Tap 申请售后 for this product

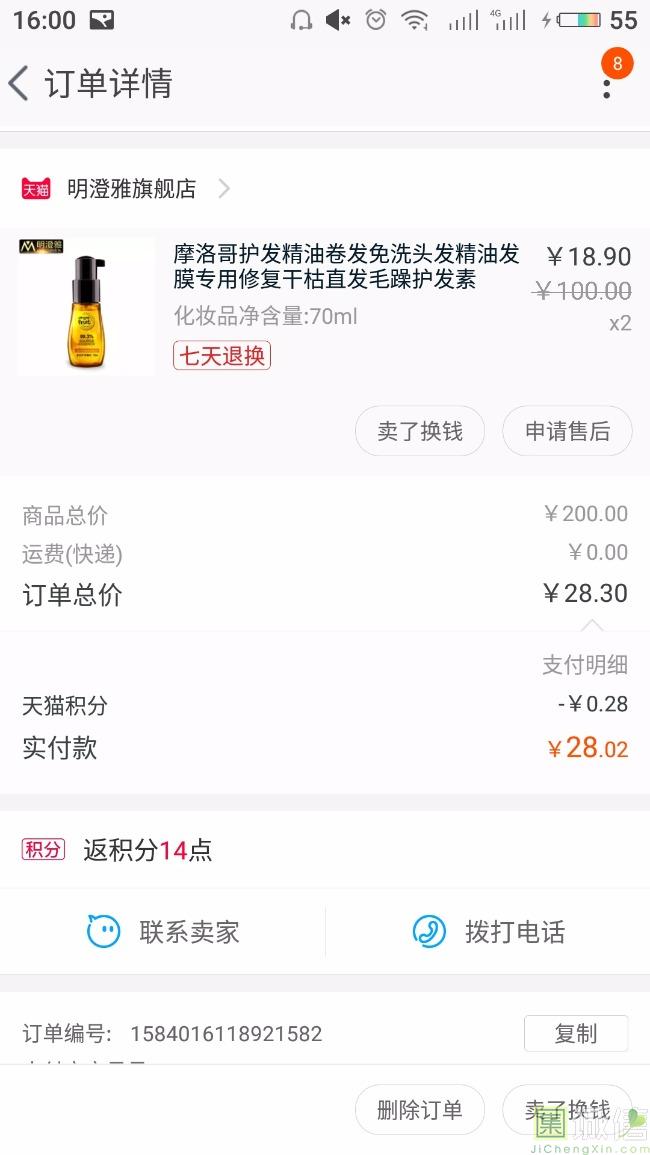click(x=567, y=431)
